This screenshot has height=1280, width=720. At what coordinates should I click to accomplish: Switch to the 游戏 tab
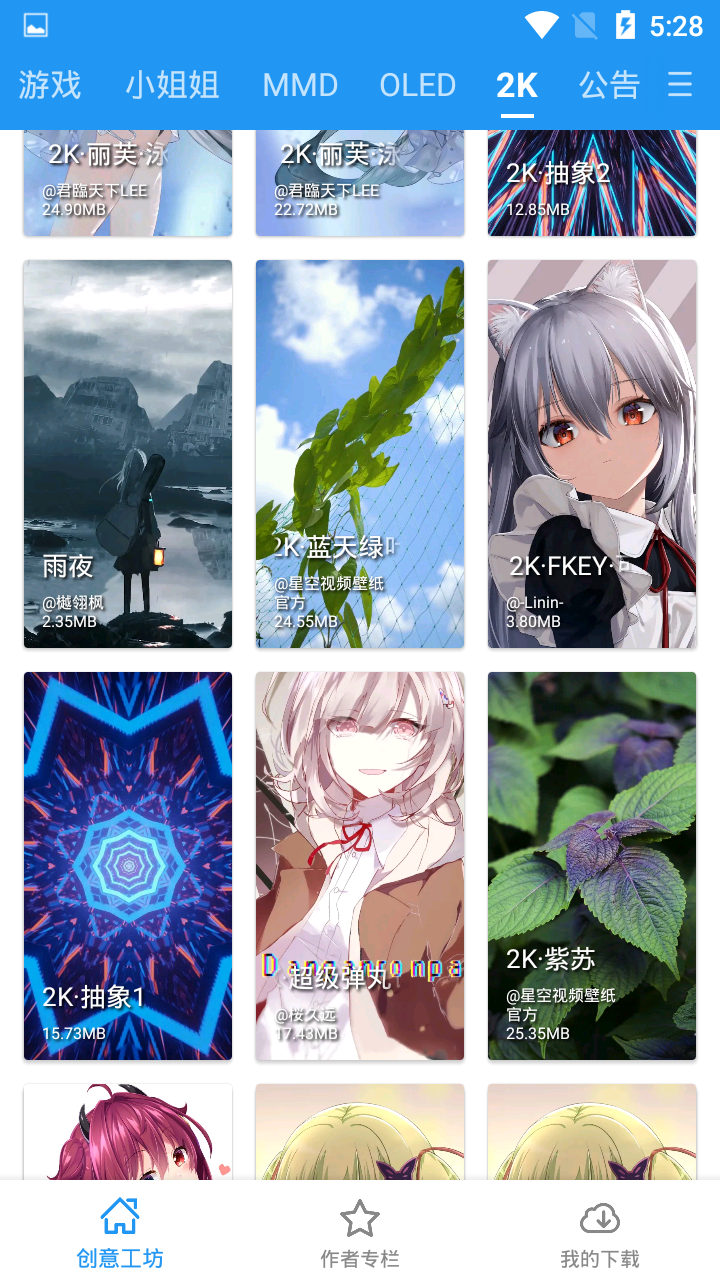[49, 85]
